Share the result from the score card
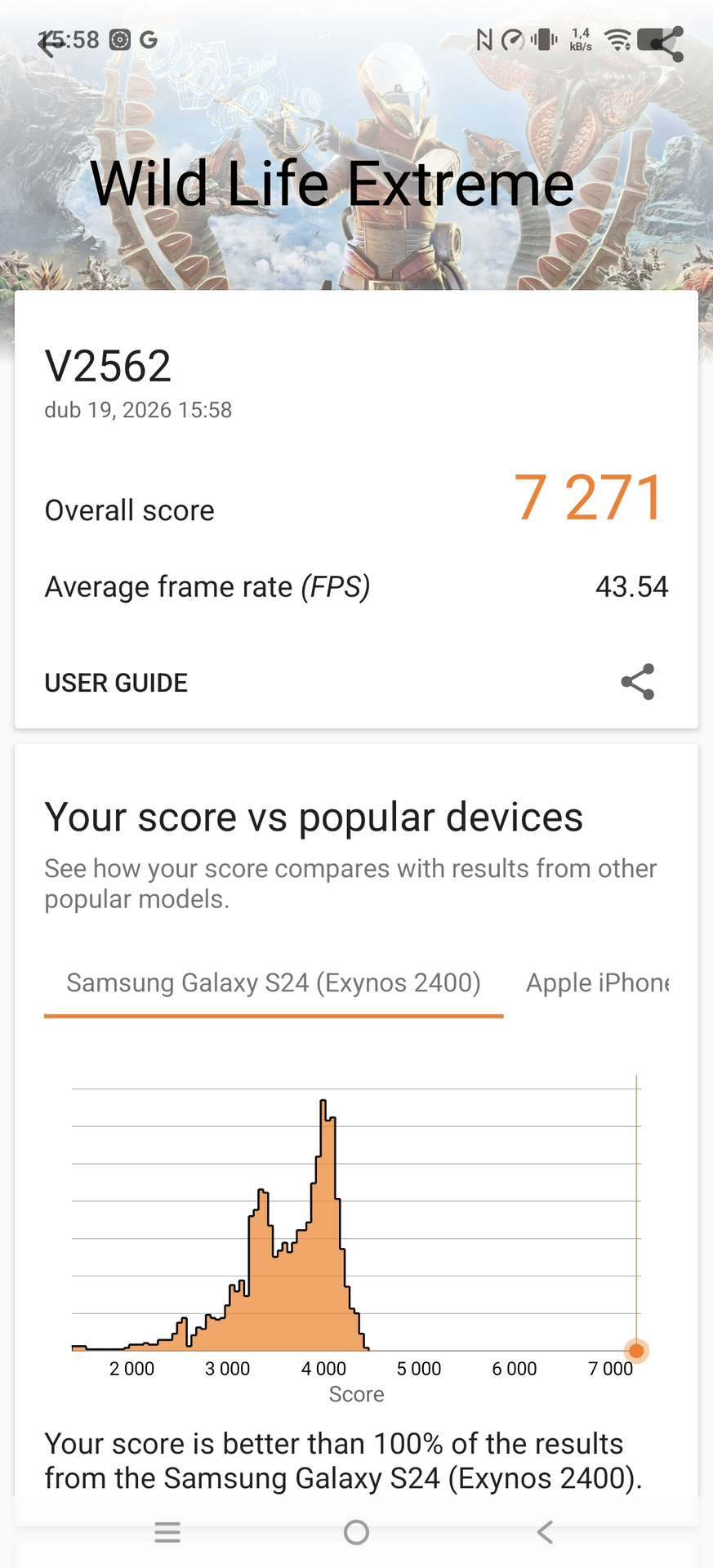The image size is (713, 1568). click(638, 682)
